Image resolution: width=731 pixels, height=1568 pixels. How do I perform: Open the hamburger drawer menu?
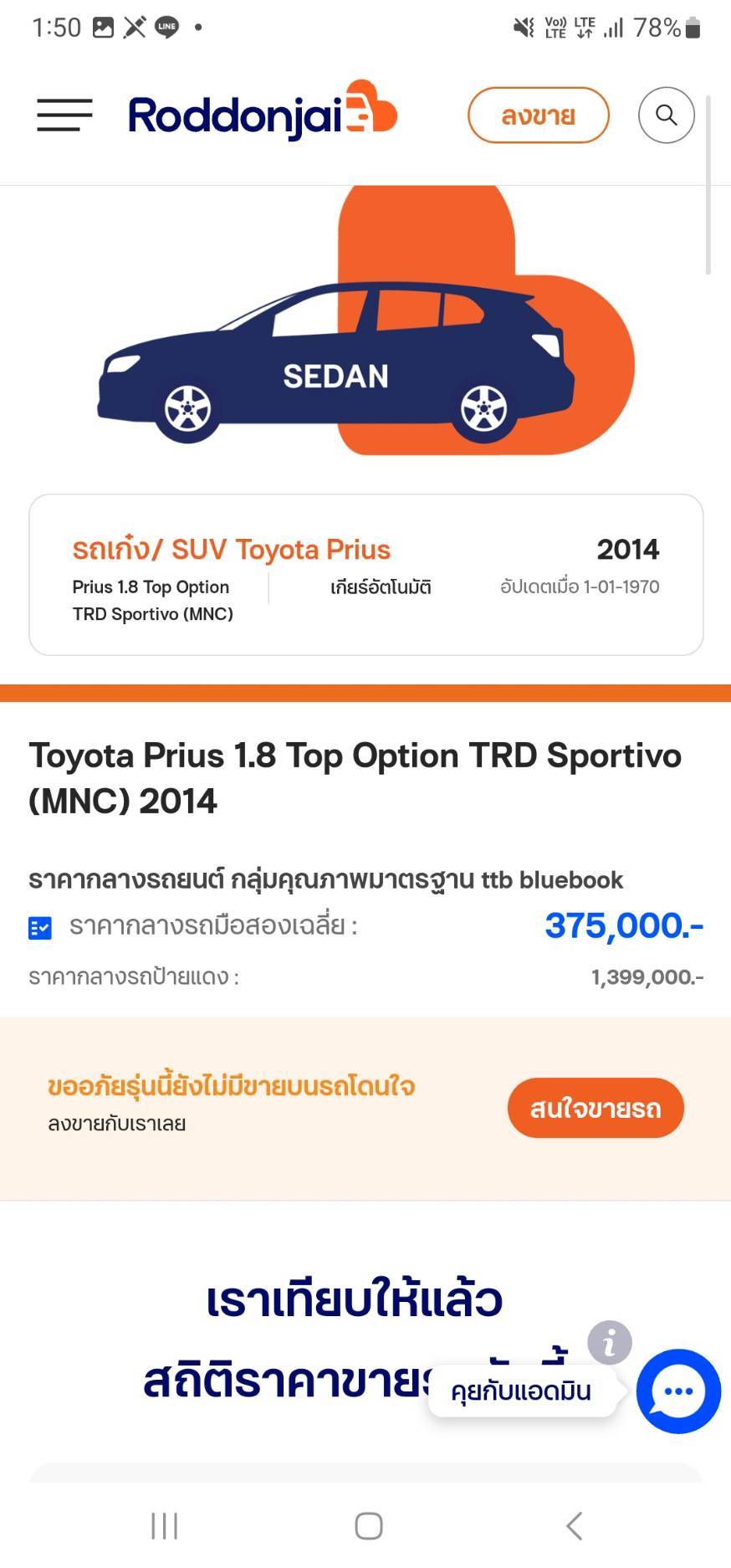click(64, 115)
